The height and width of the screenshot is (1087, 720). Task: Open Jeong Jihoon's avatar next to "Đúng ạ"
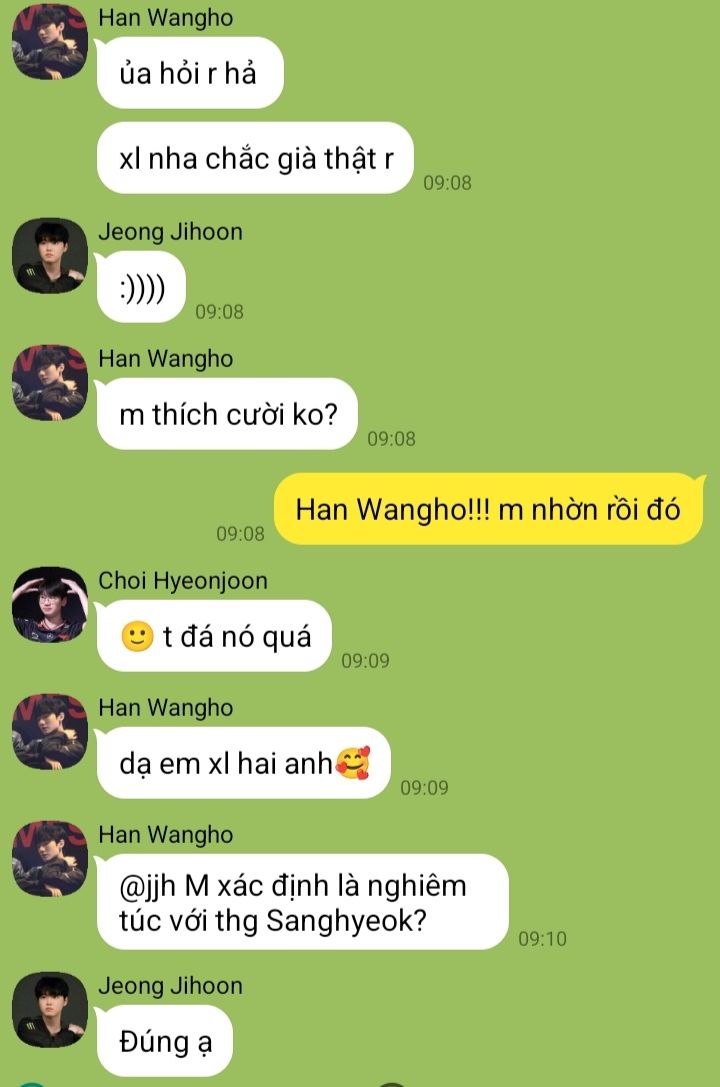49,1010
